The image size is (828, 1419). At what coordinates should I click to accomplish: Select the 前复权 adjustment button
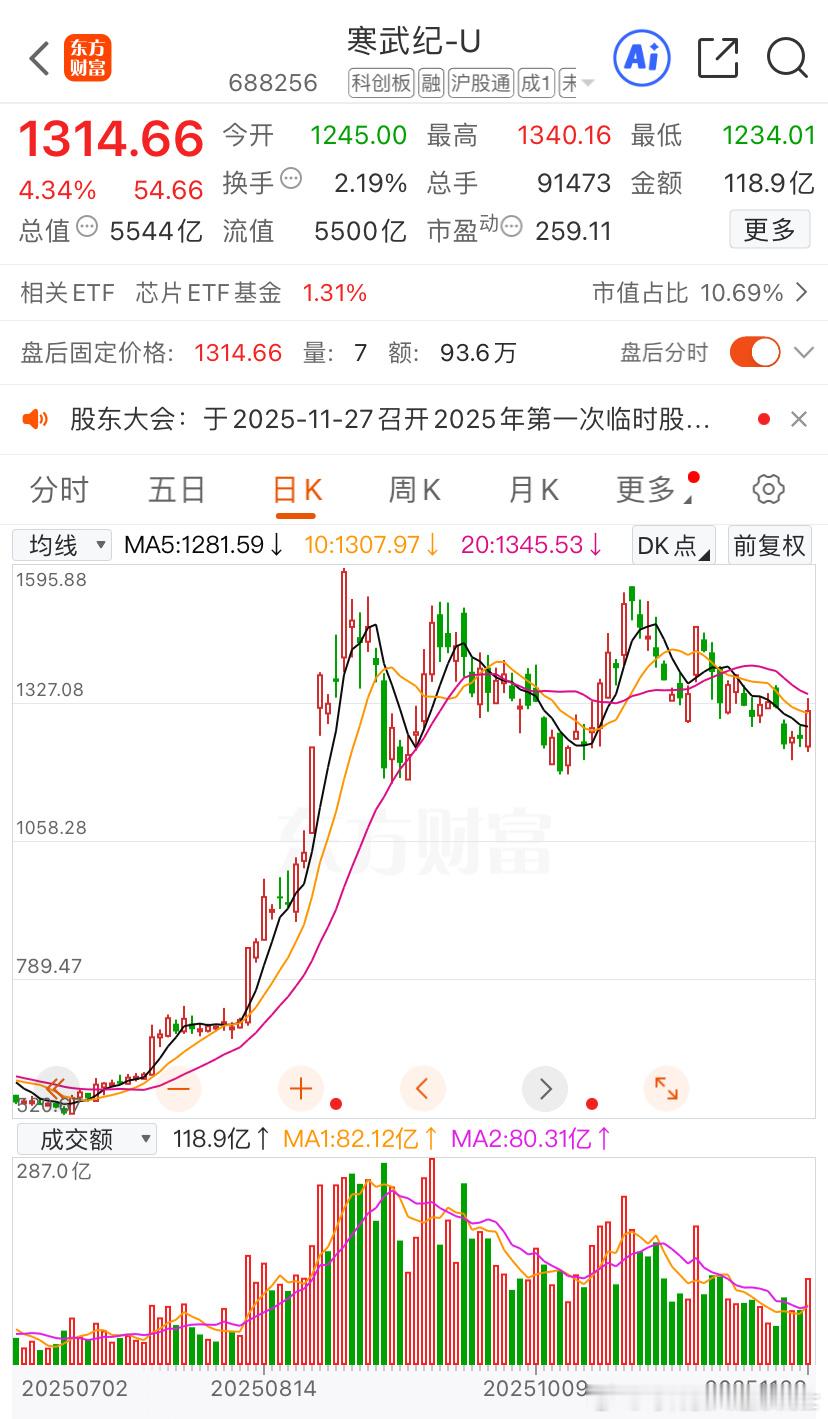tap(770, 544)
